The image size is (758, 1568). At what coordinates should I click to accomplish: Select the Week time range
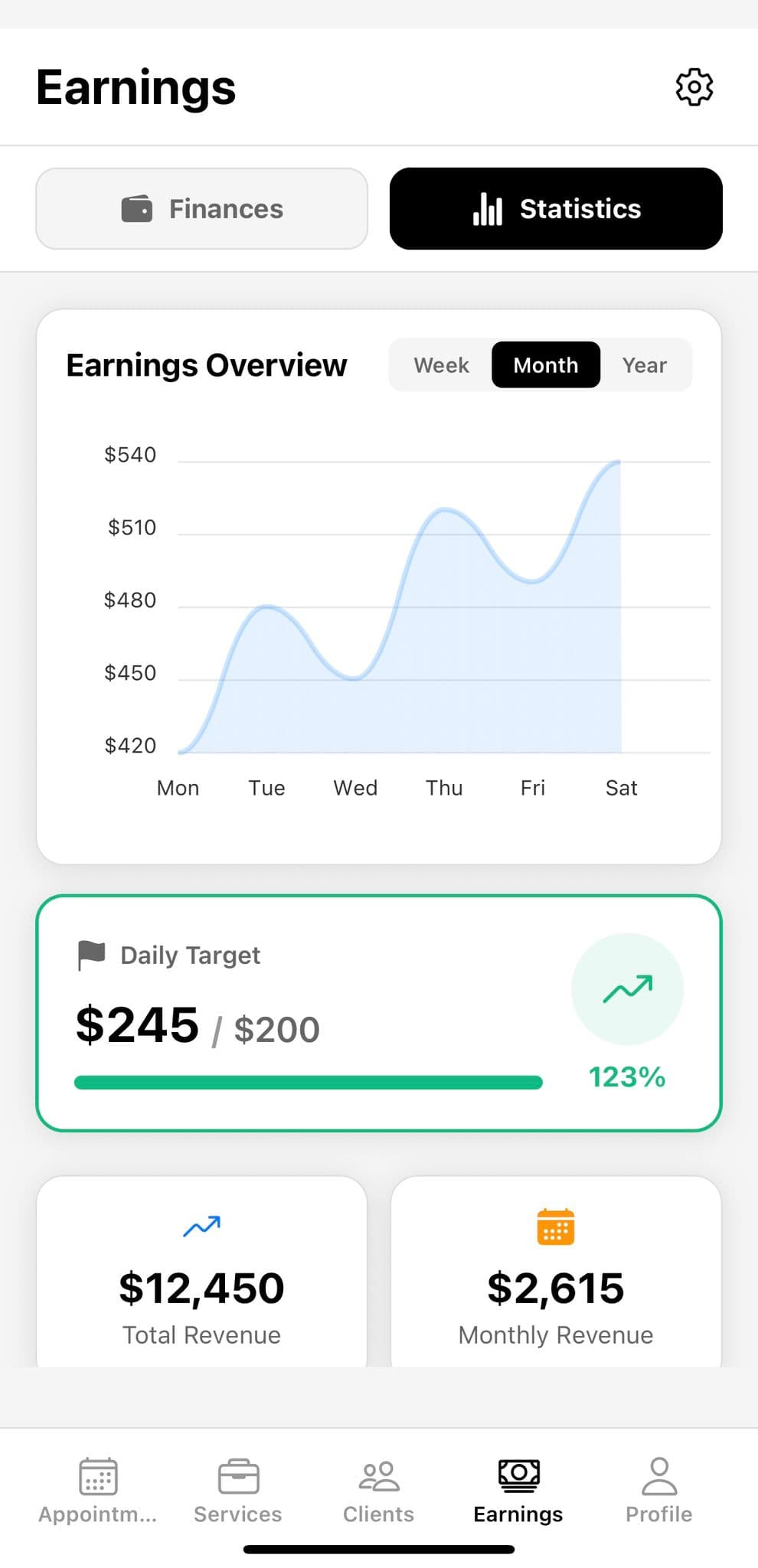441,365
